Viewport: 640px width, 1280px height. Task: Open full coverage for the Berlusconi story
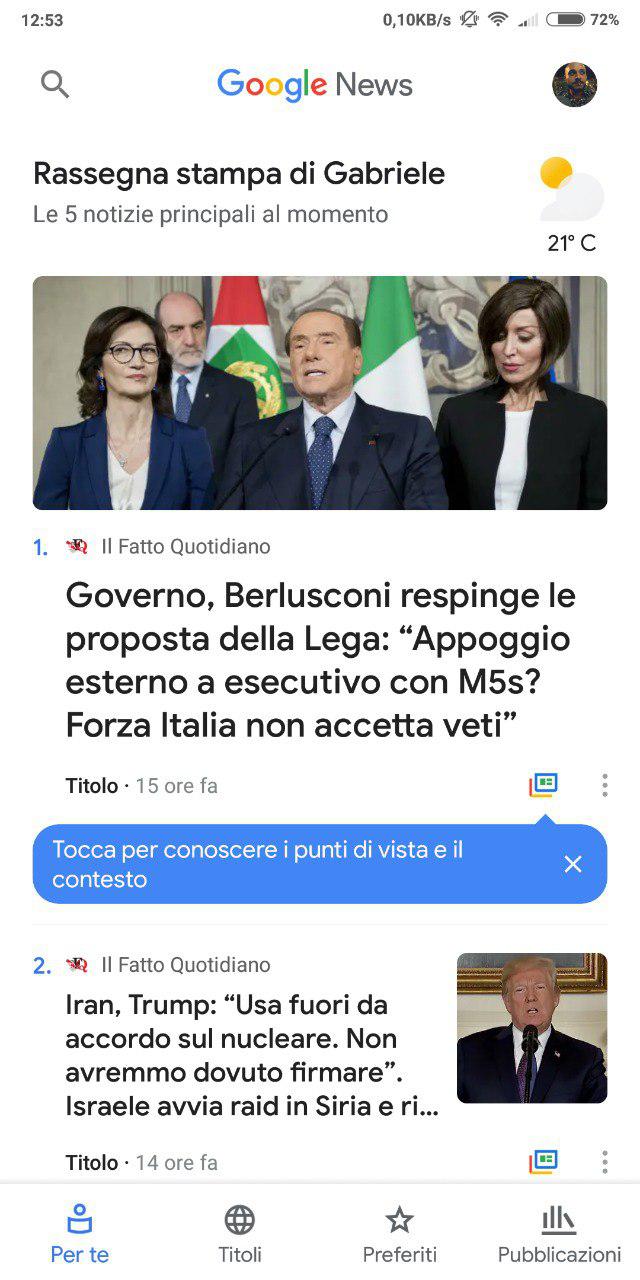click(x=543, y=785)
